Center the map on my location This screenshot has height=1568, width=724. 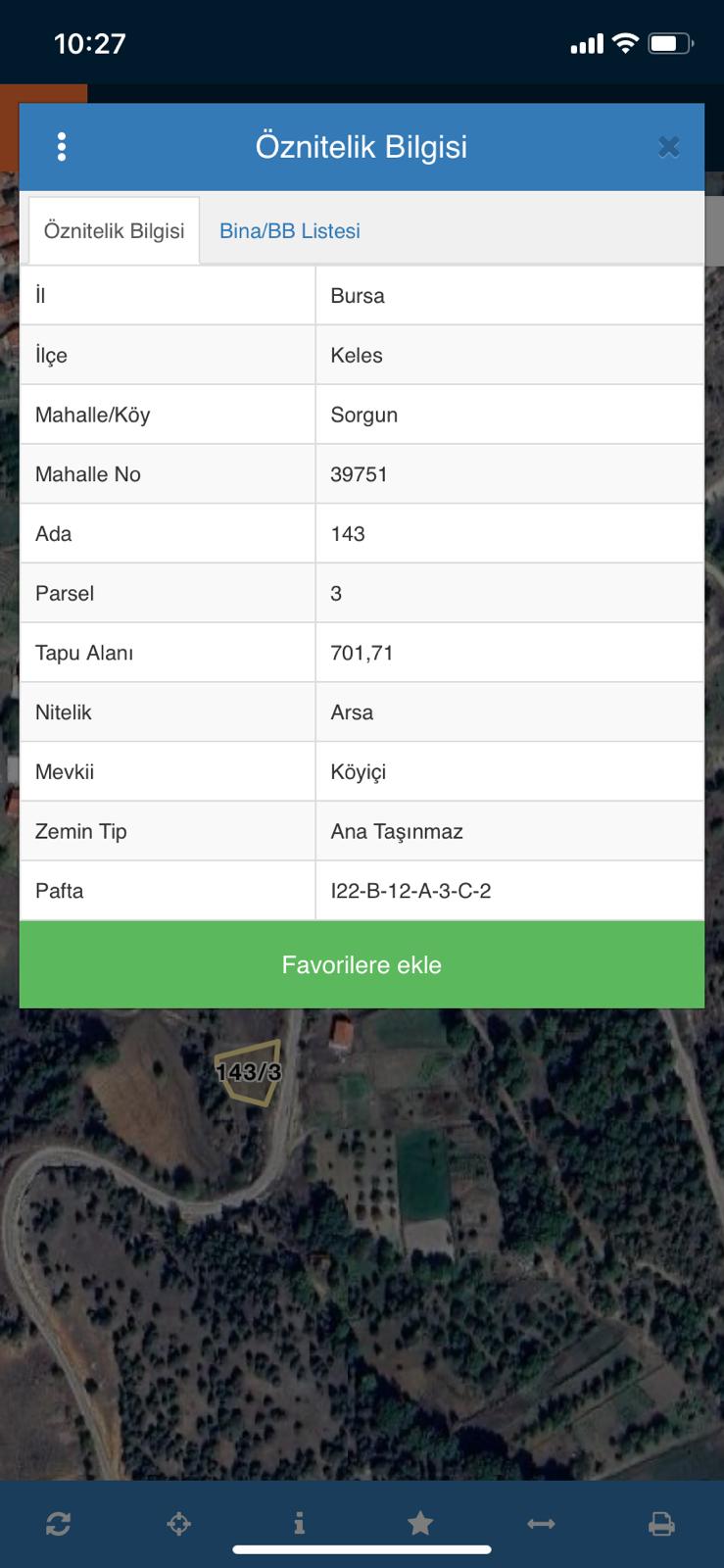click(178, 1524)
